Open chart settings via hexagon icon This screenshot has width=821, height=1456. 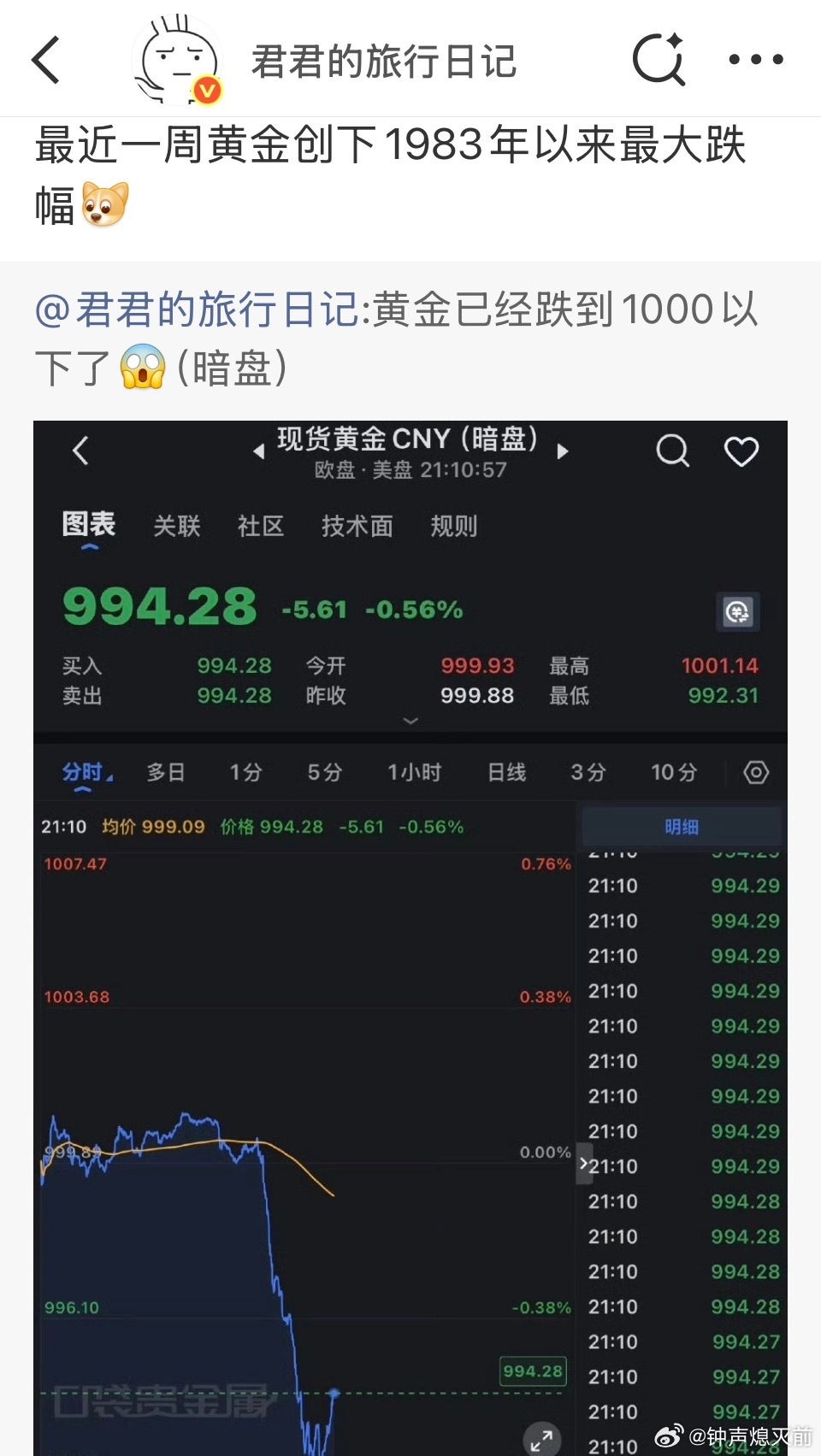tap(756, 771)
